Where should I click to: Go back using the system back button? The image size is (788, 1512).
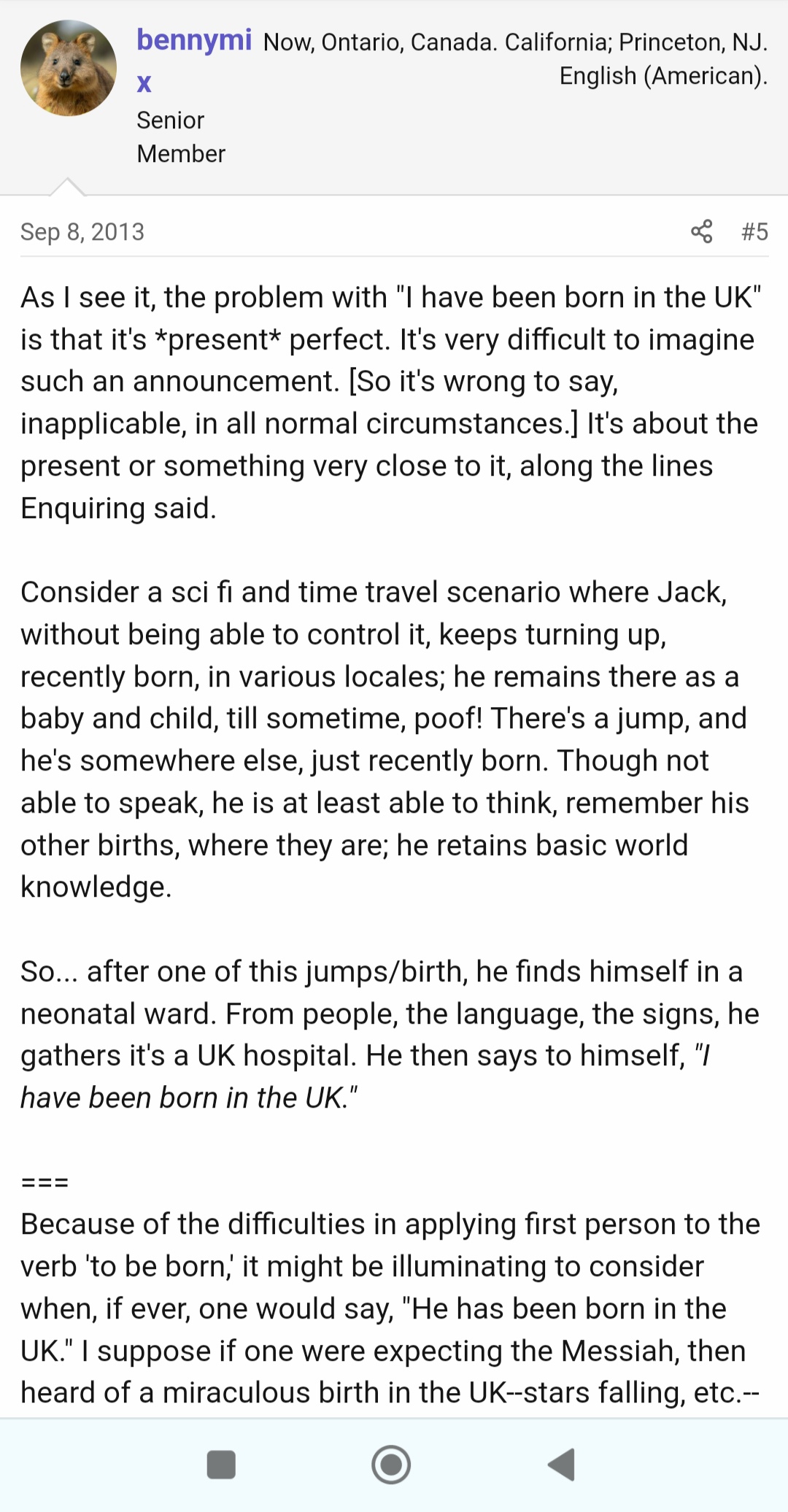pos(561,1465)
